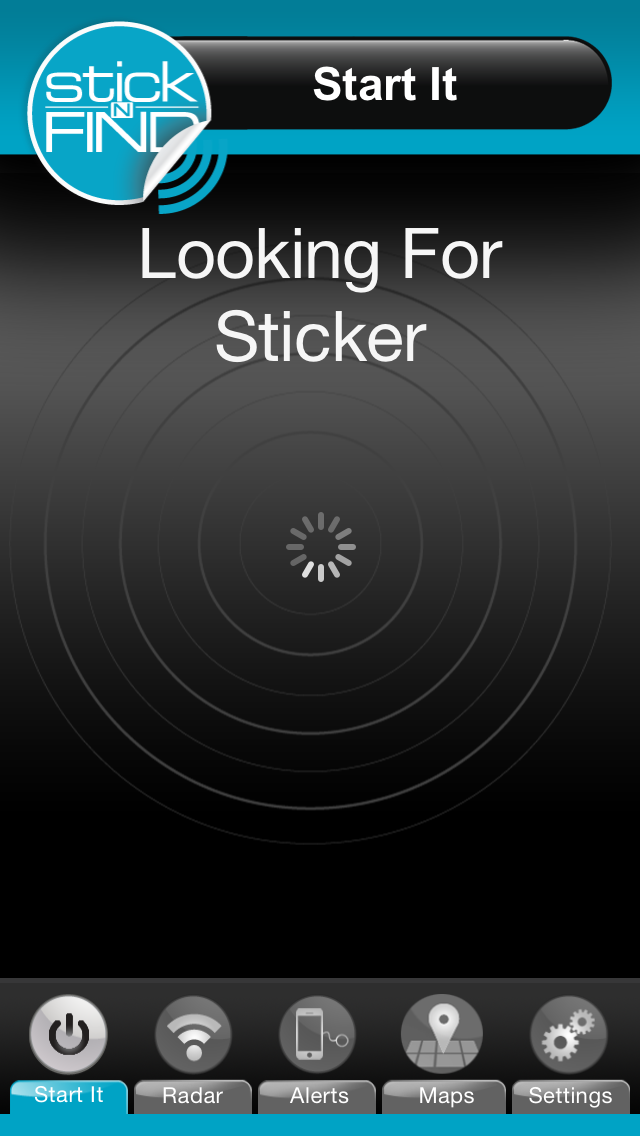
Task: Switch to the Radar tab
Action: (x=193, y=1050)
